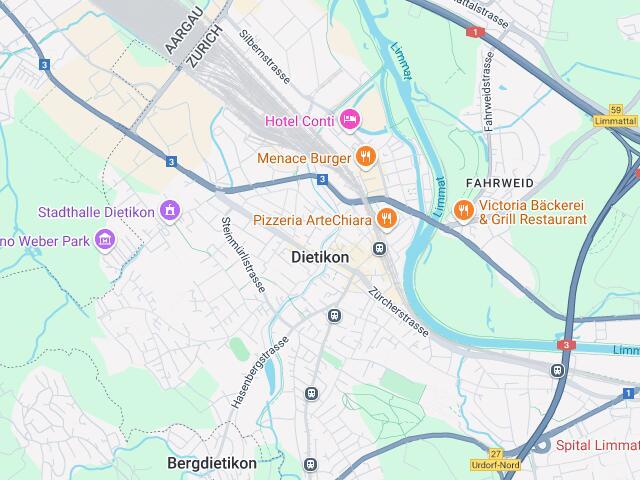
Task: Select the Stadthalle Dietikon marker
Action: point(171,211)
